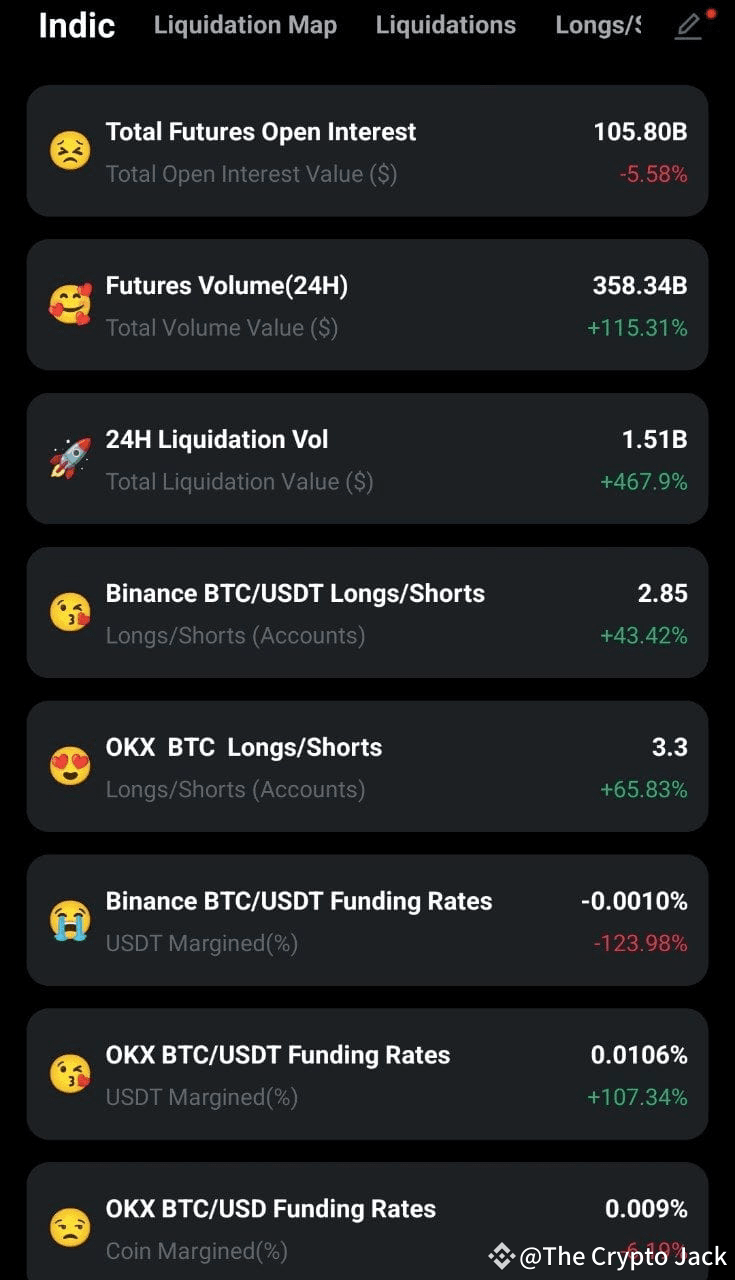
Task: Switch to the Liquidation Map tab
Action: 245,25
